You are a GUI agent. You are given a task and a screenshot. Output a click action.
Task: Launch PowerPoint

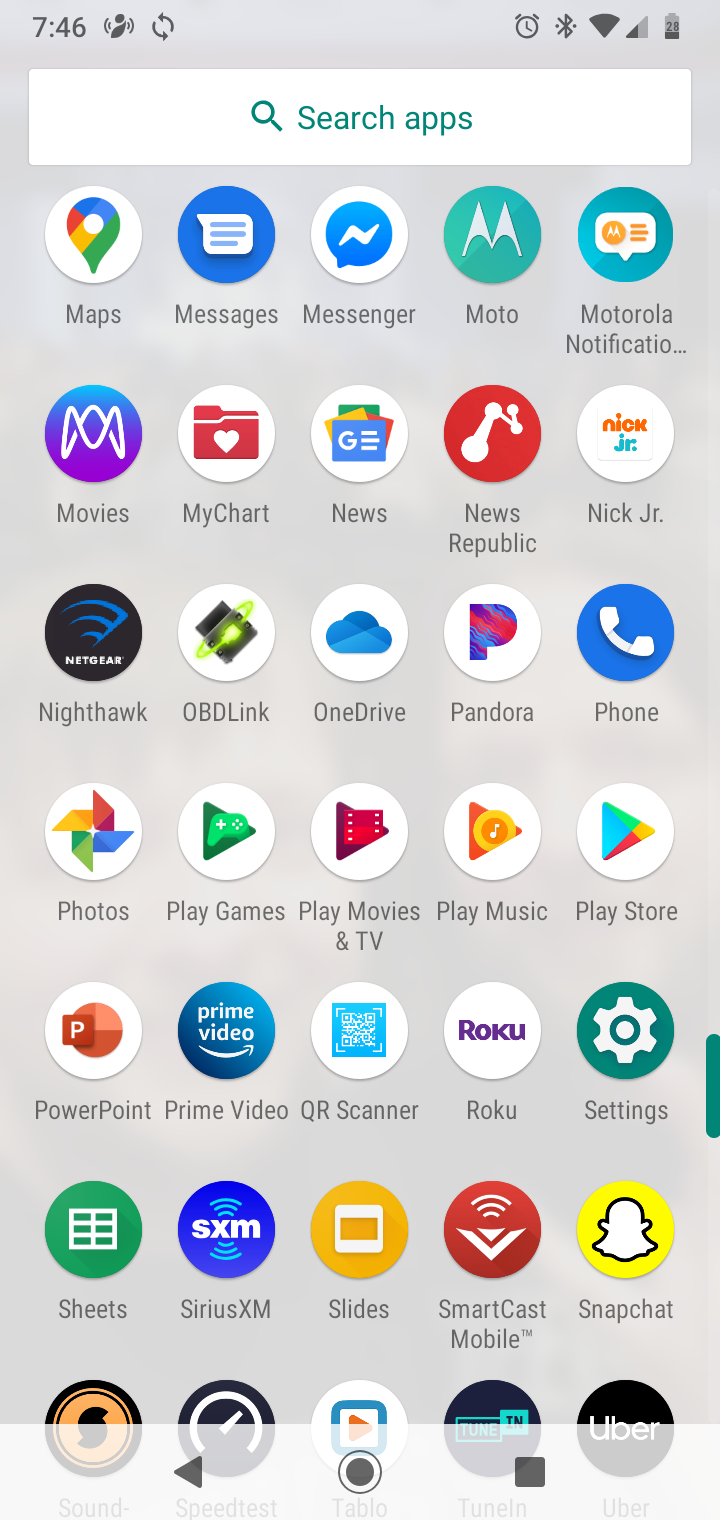(x=93, y=1031)
